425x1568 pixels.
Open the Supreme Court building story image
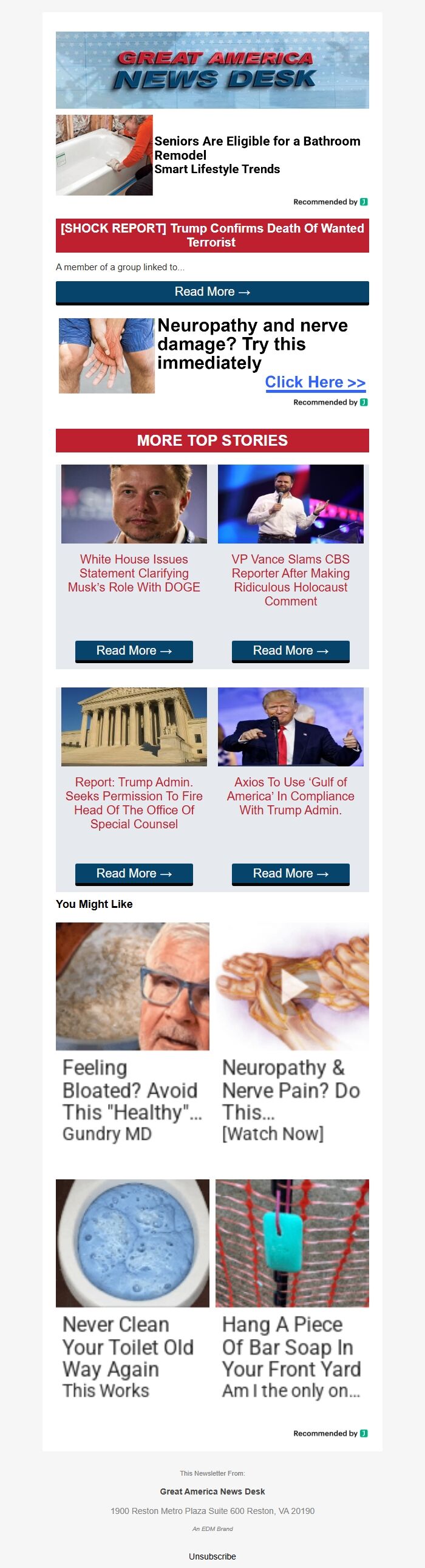[x=134, y=726]
